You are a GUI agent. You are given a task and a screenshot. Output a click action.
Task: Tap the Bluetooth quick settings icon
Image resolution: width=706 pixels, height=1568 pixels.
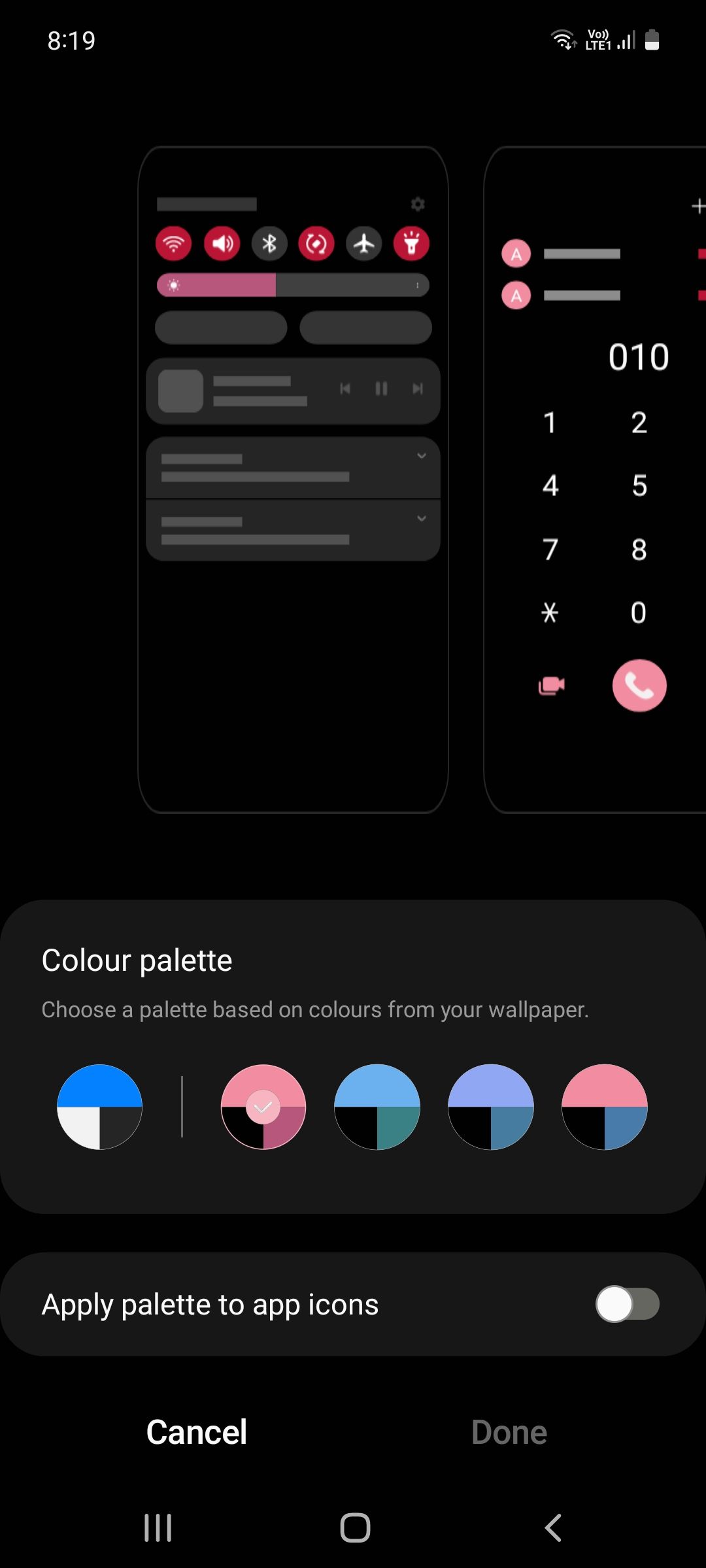click(269, 244)
